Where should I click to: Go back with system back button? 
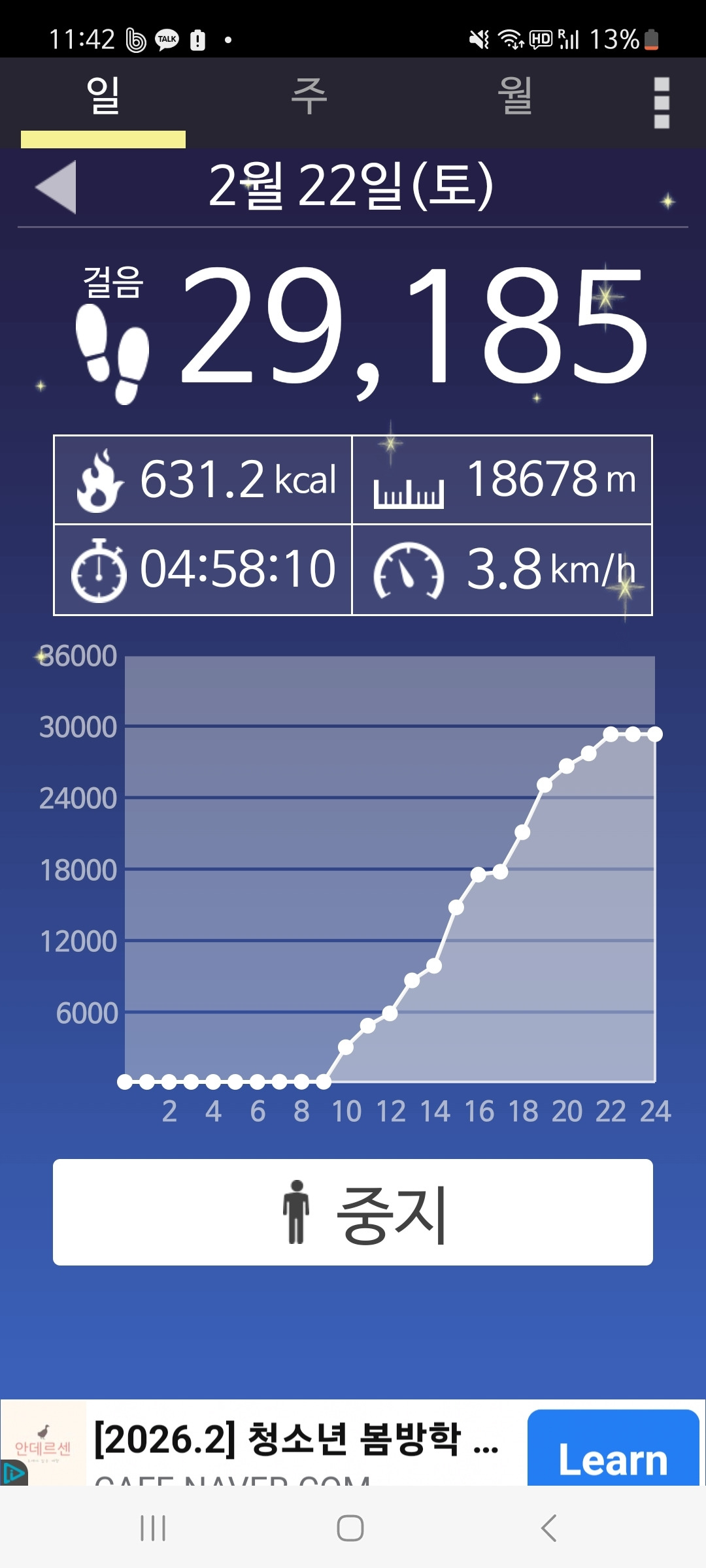pyautogui.click(x=549, y=1527)
